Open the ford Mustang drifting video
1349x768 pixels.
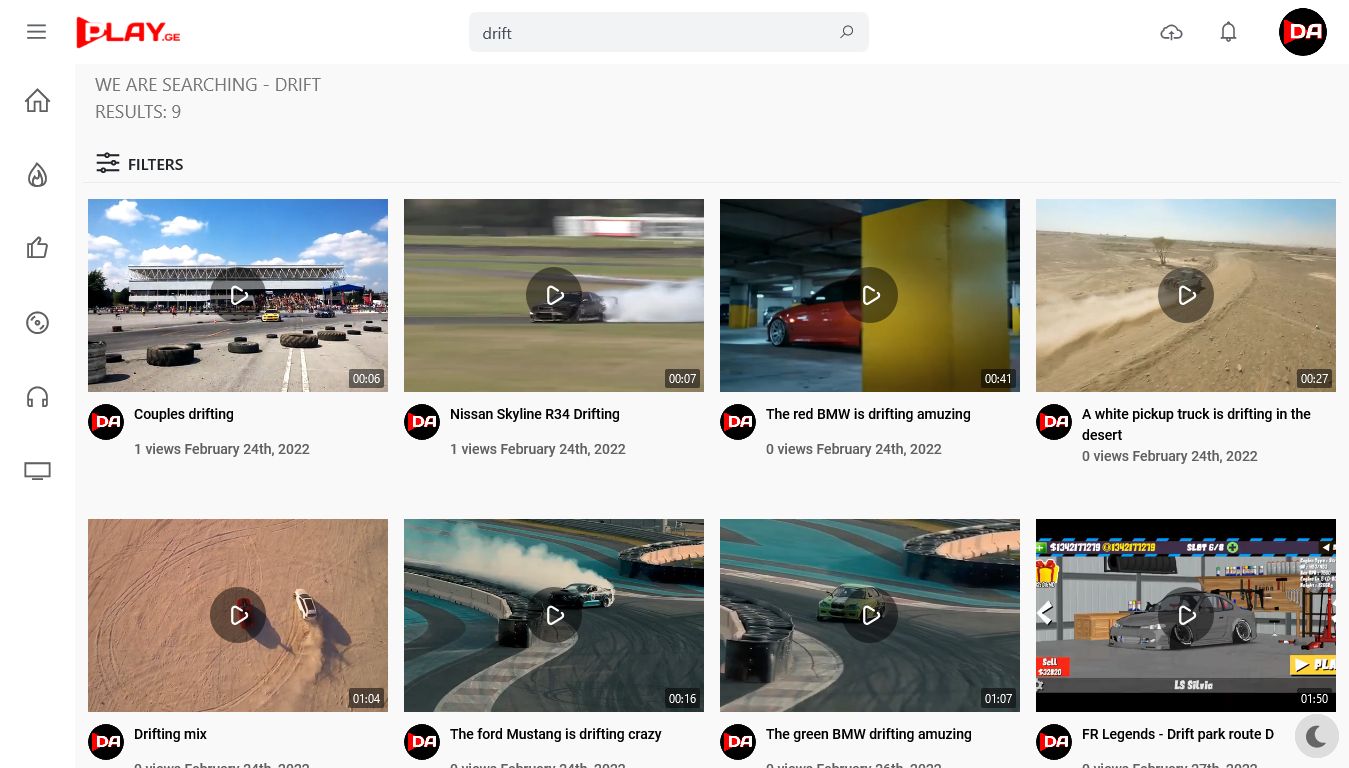[554, 615]
